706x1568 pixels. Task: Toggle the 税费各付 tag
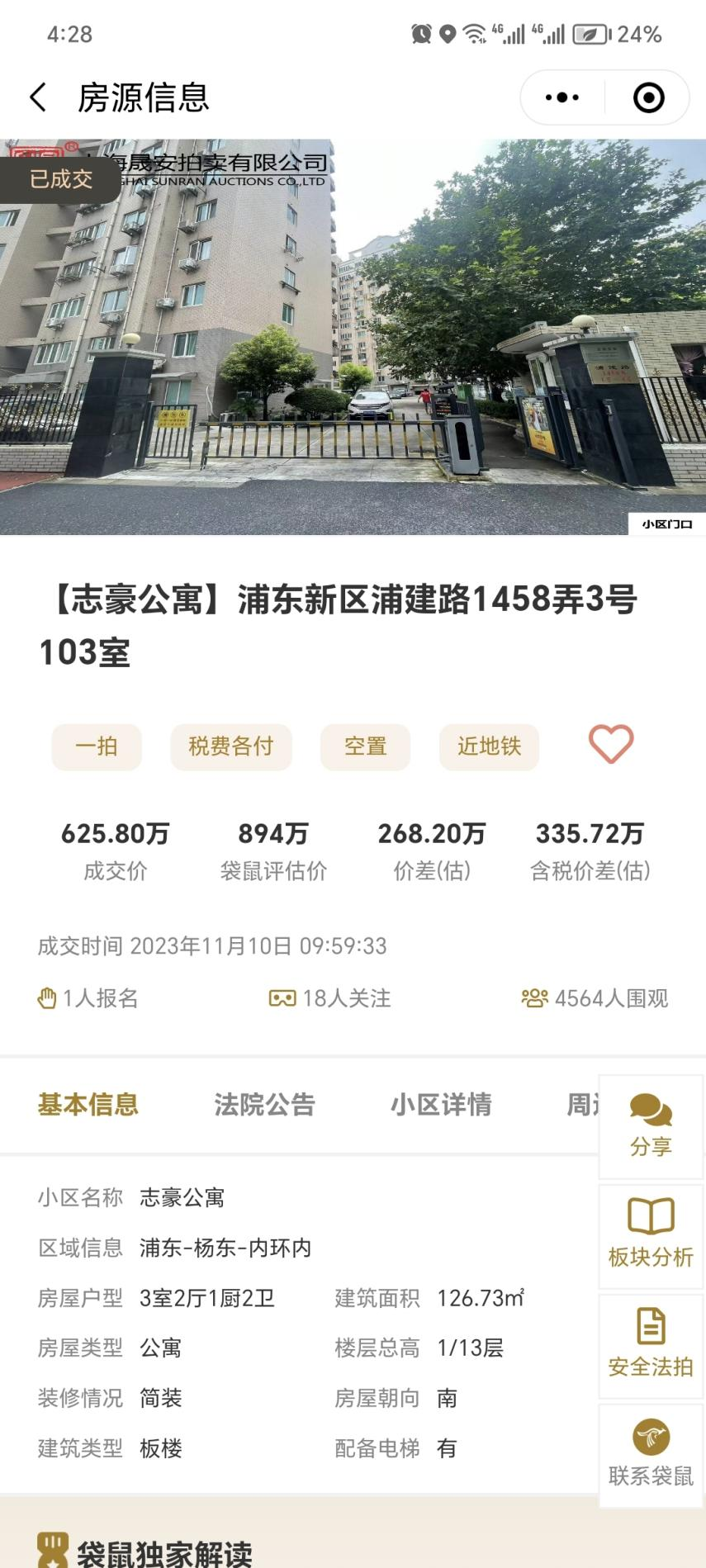click(x=231, y=746)
